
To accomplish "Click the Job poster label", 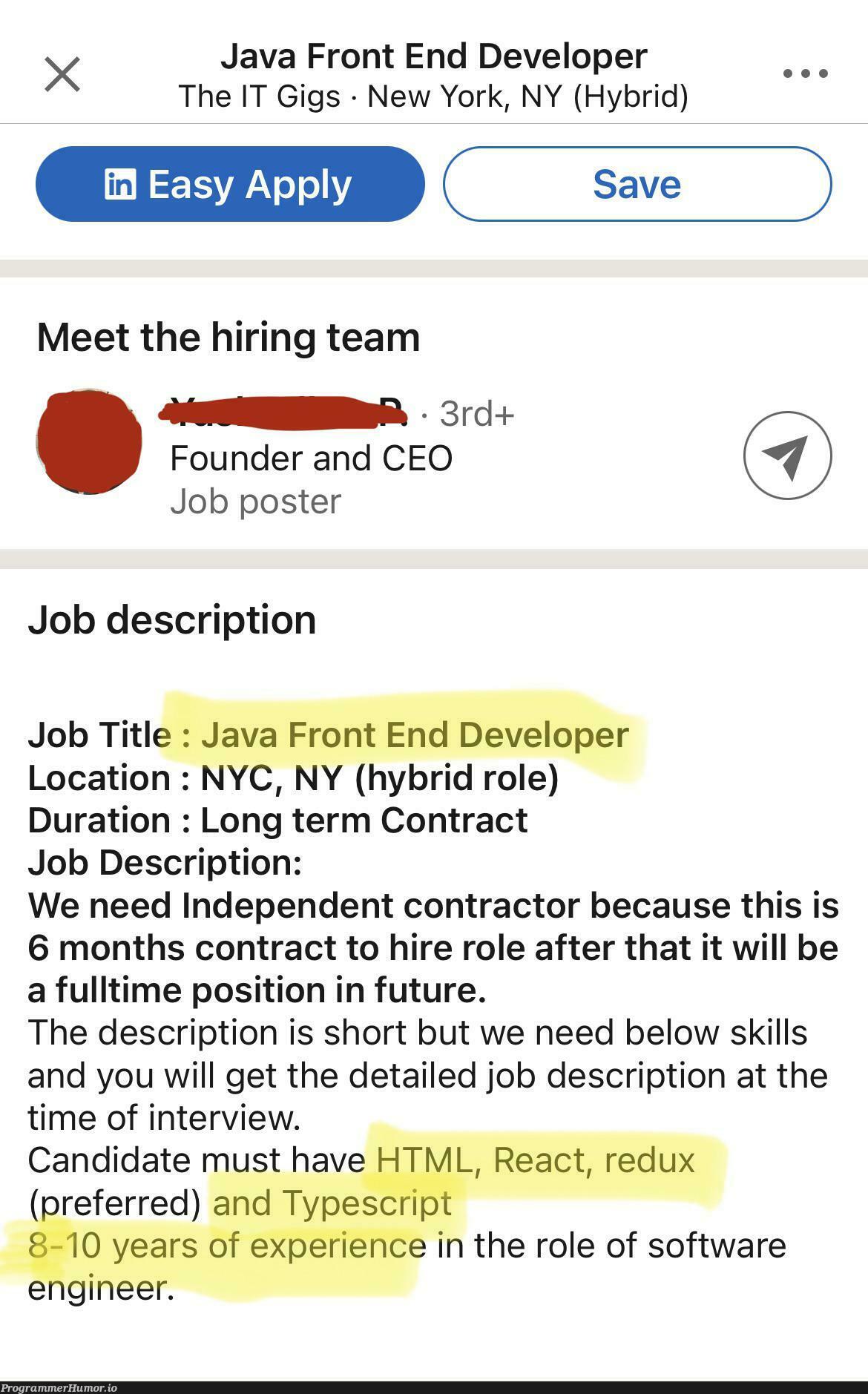I will pos(254,502).
